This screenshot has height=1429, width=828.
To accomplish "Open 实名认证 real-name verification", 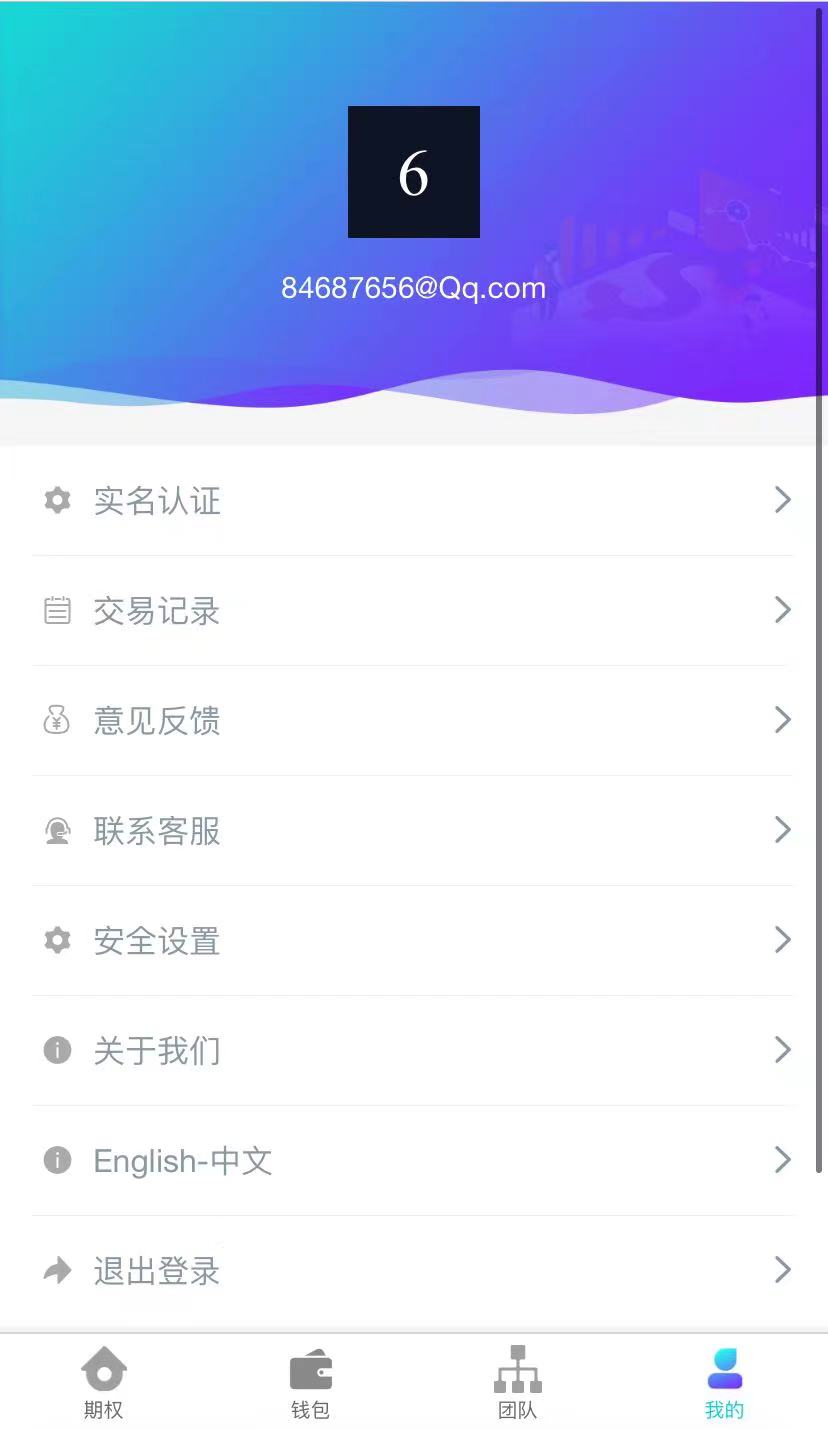I will tap(412, 500).
